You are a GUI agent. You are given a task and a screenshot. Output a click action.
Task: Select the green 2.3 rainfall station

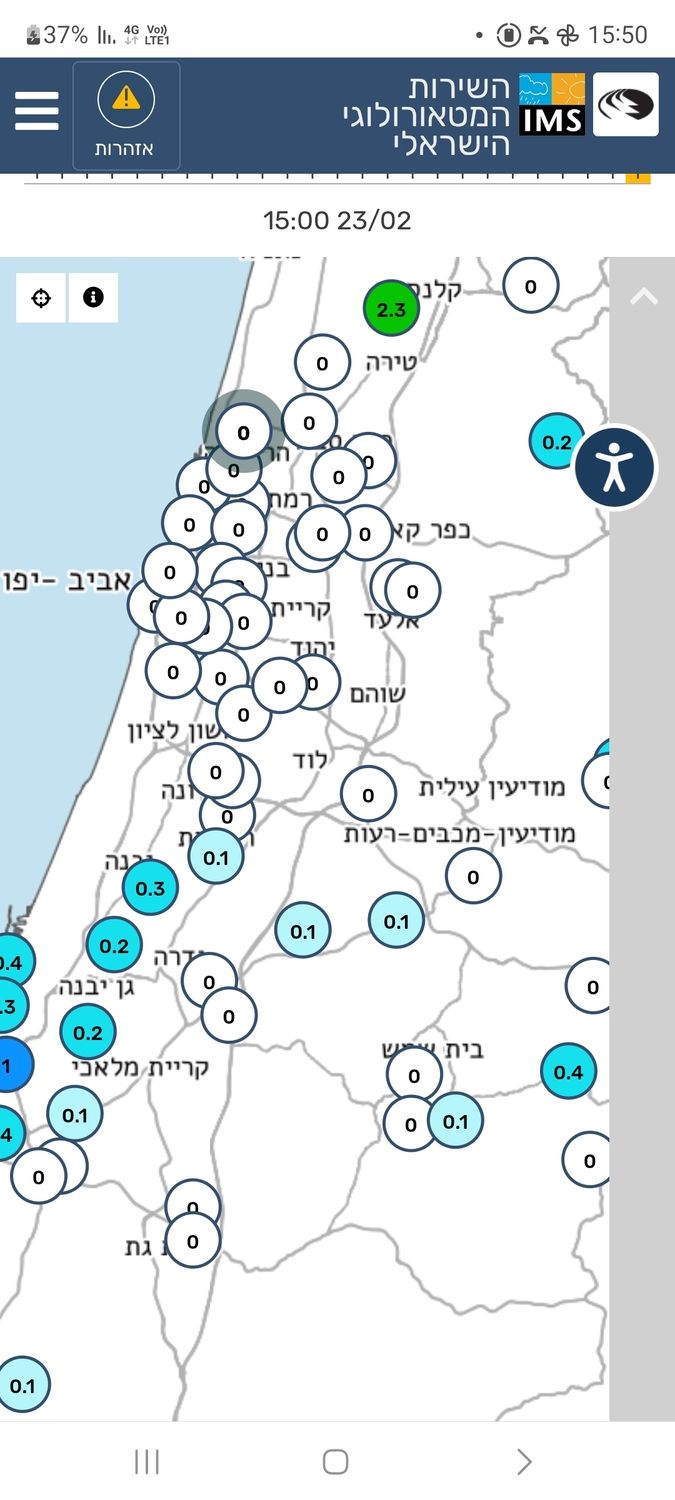pyautogui.click(x=390, y=309)
